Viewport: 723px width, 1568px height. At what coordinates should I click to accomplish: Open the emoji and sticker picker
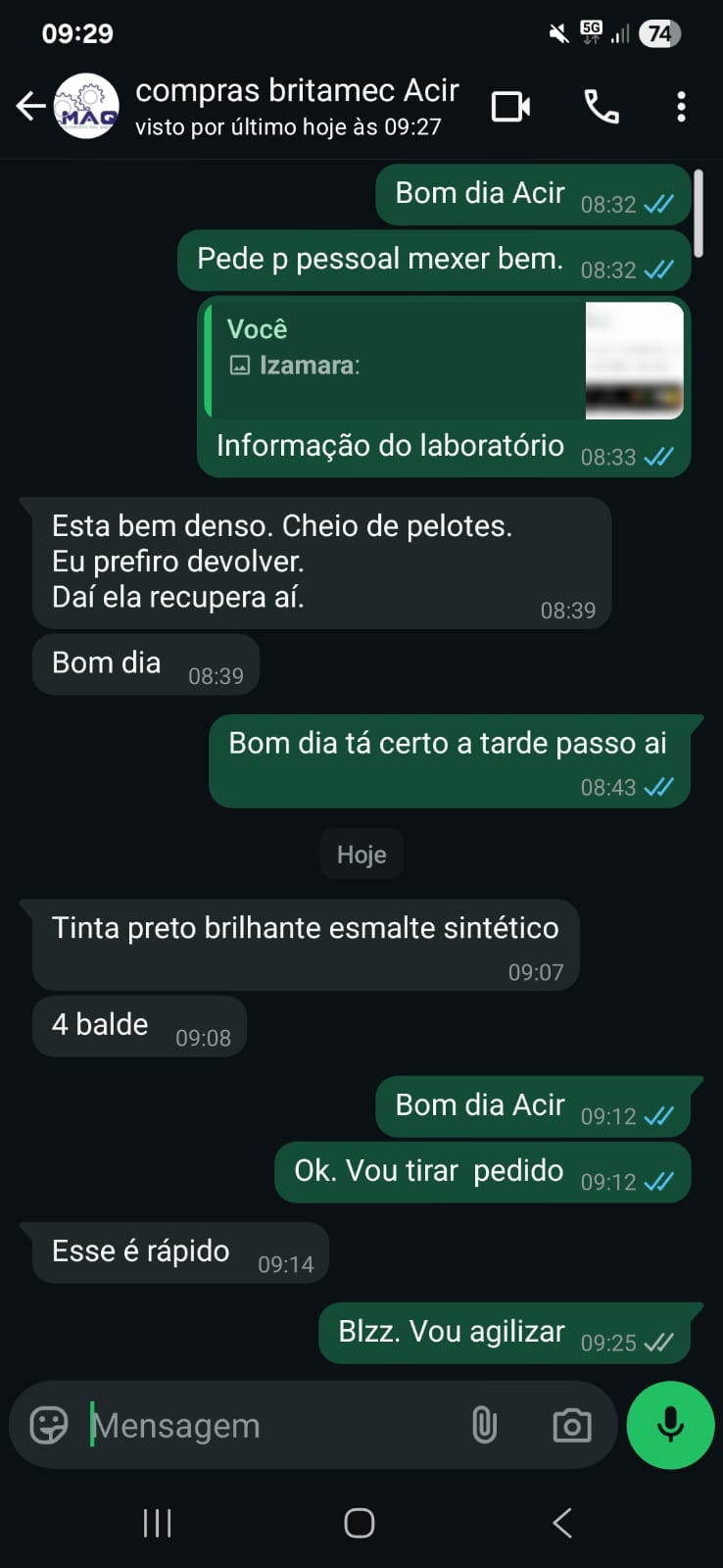pos(49,1425)
